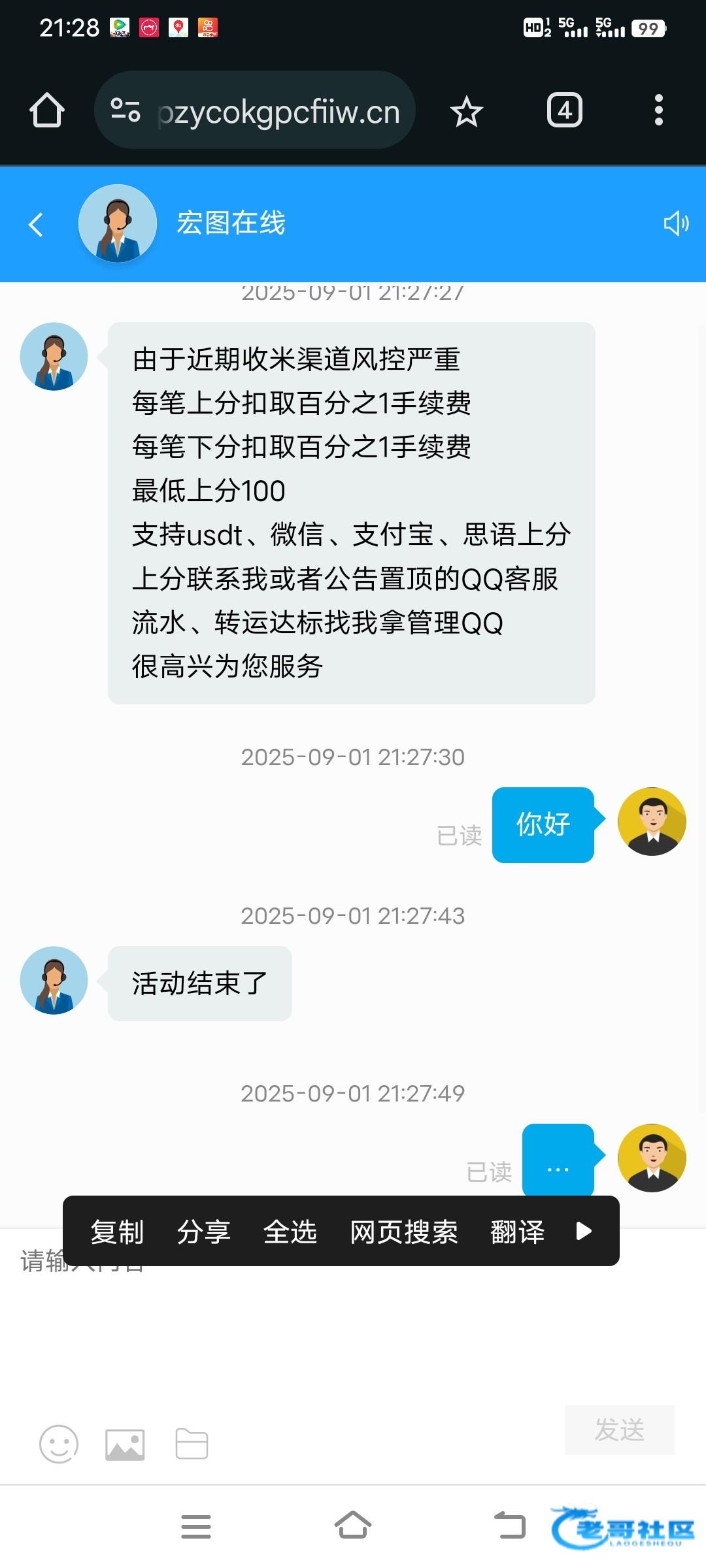
Task: Translate the selection with 翻译
Action: pos(517,1232)
